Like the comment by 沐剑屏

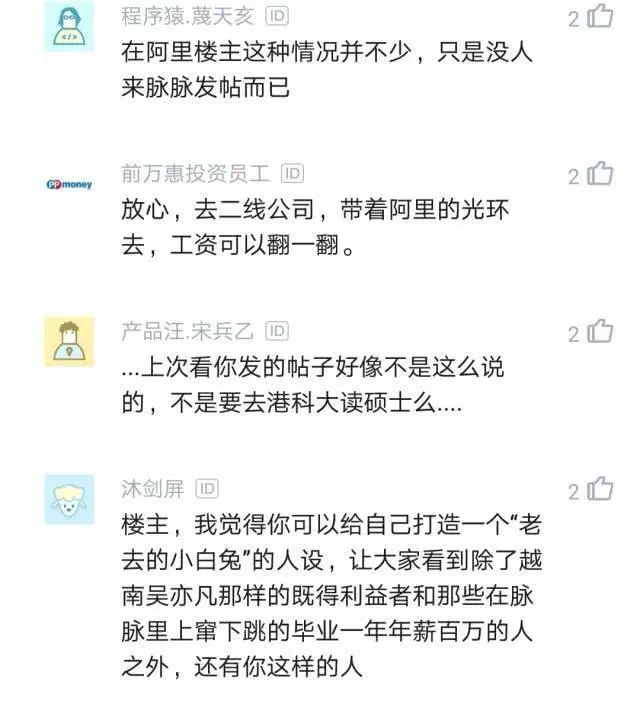point(600,489)
